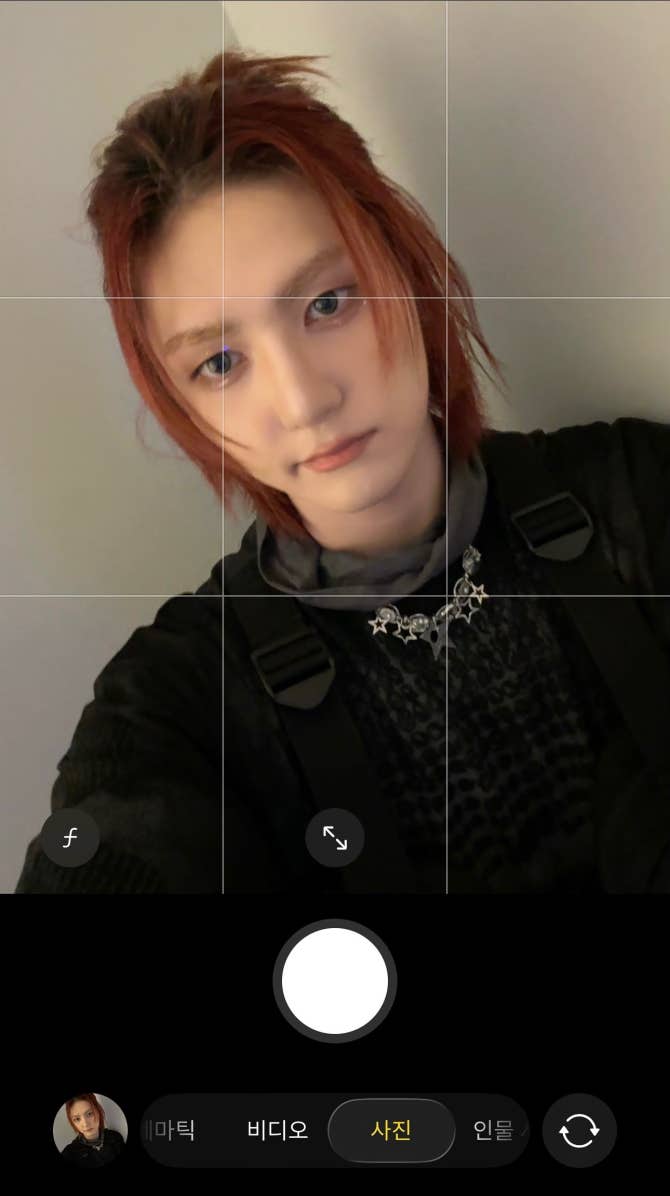Switch to 시네마틱 mode
Image resolution: width=670 pixels, height=1196 pixels.
(171, 1131)
